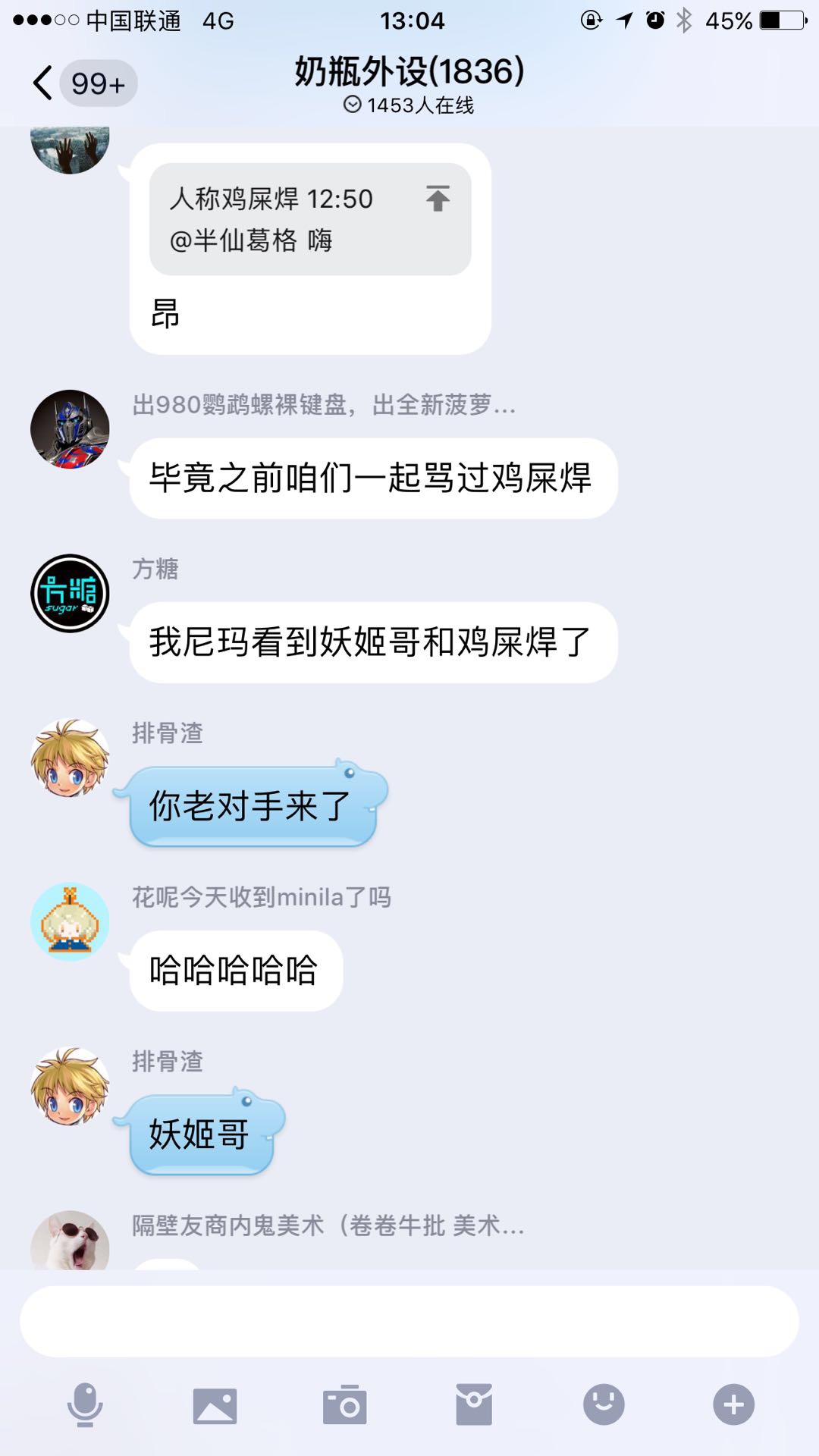Image resolution: width=819 pixels, height=1456 pixels.
Task: Go back to the message list
Action: [44, 83]
